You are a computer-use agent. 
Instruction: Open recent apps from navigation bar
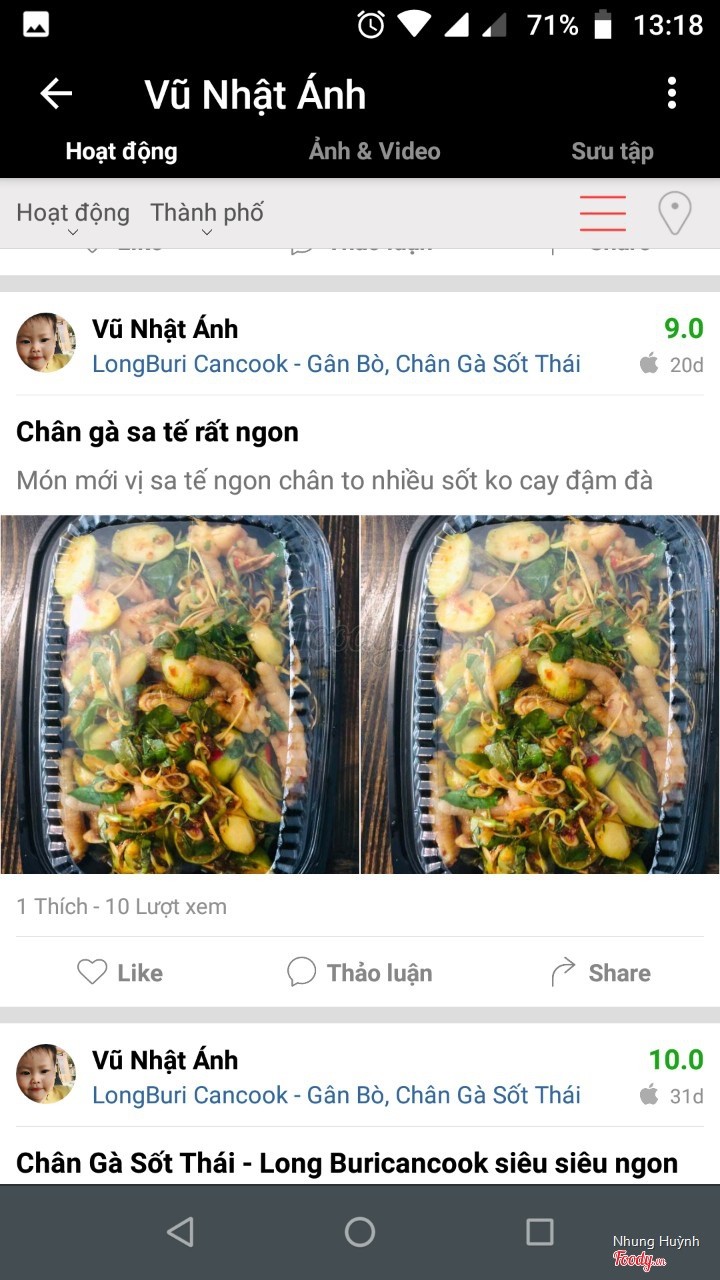coord(540,1232)
